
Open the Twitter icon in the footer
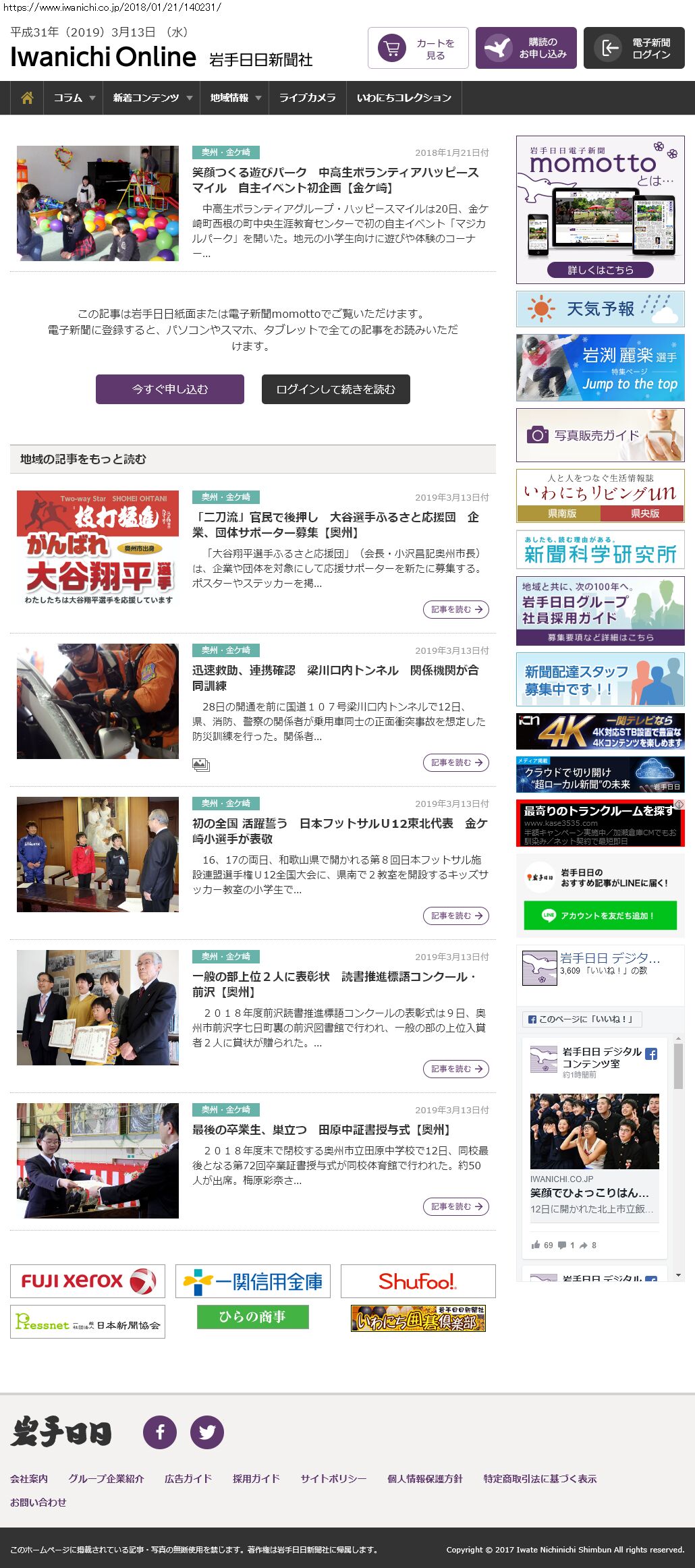click(207, 1432)
